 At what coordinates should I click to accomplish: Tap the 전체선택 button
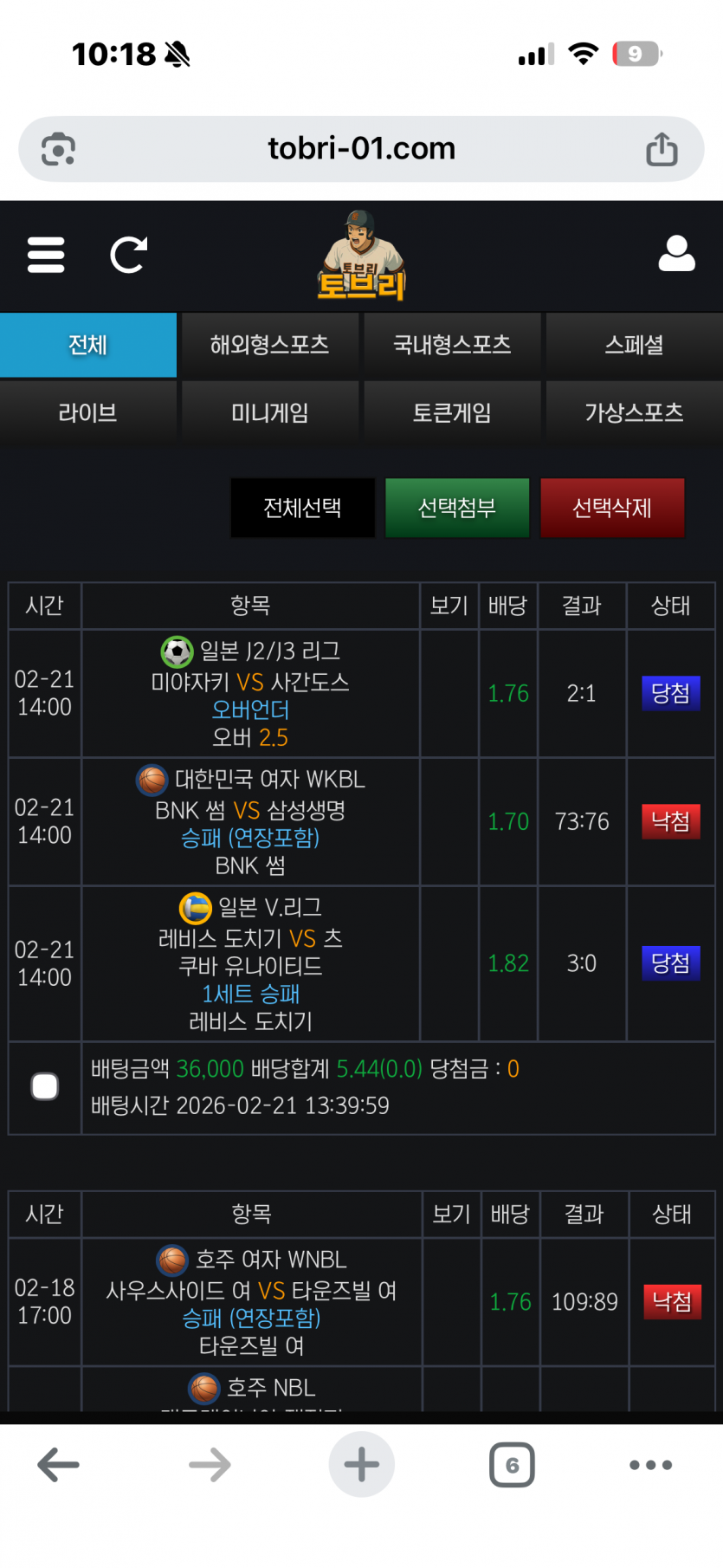pos(302,508)
